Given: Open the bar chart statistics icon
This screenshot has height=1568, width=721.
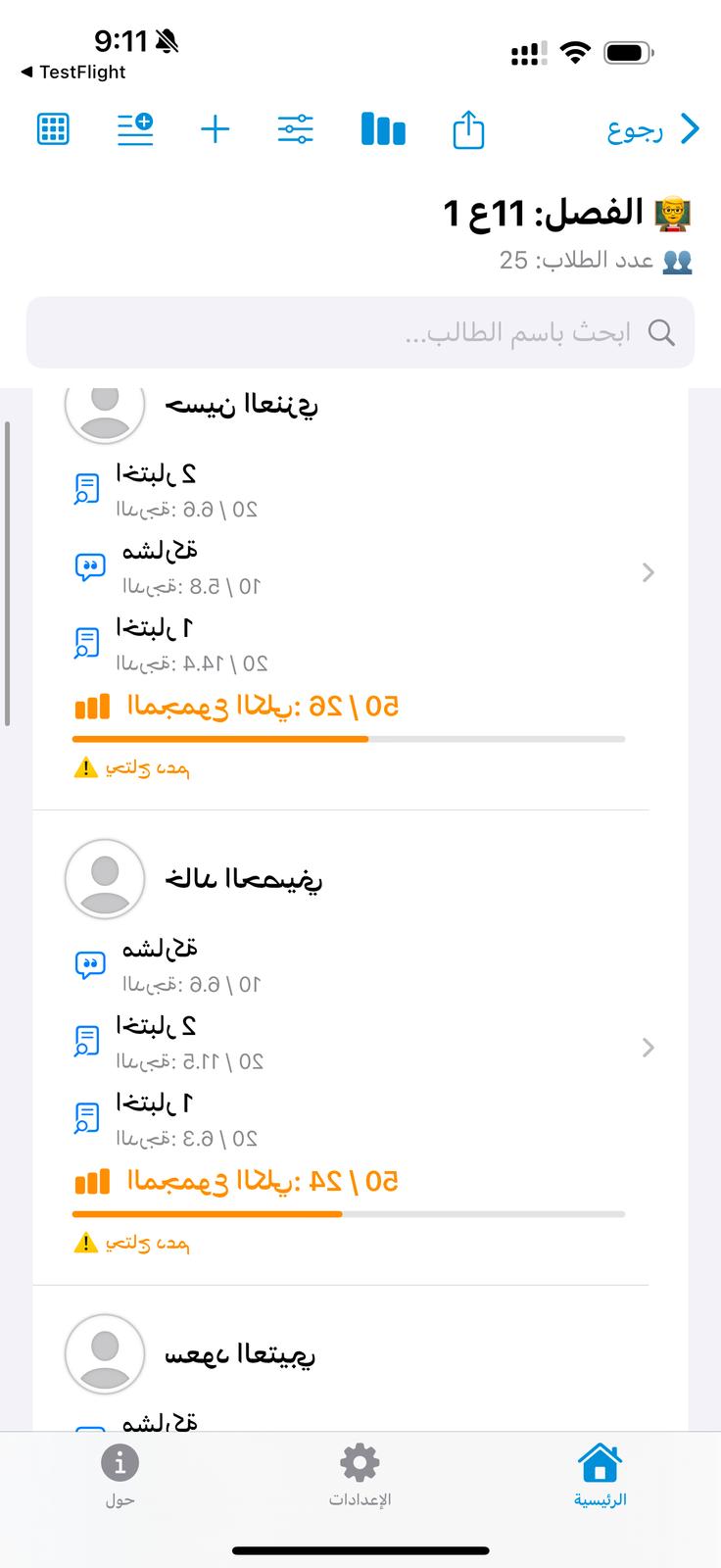Looking at the screenshot, I should point(383,129).
